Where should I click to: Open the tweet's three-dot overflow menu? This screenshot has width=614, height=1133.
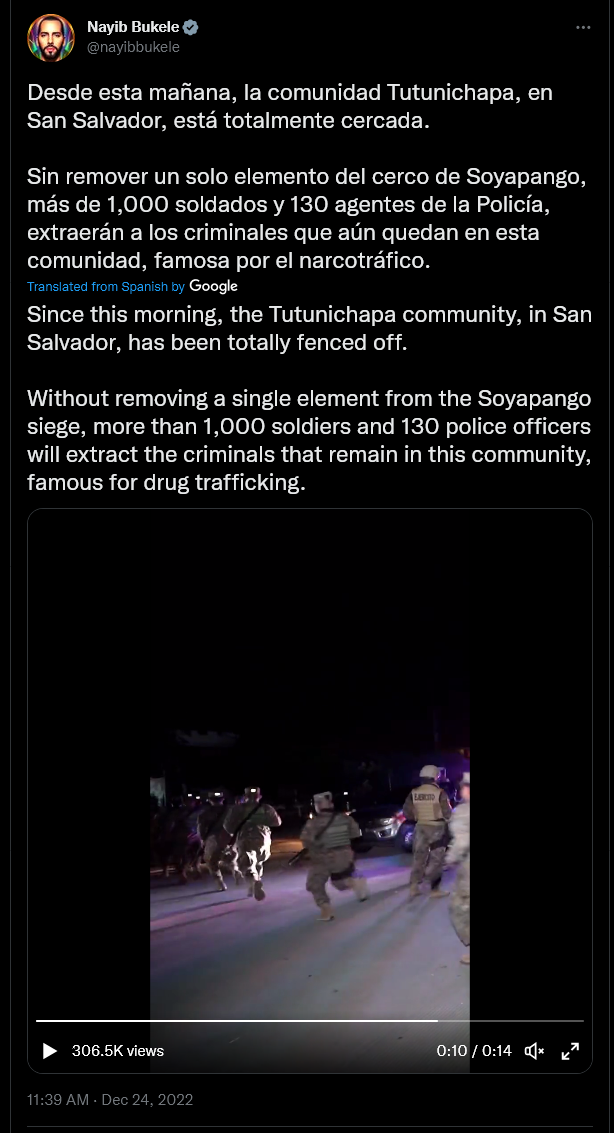(583, 27)
